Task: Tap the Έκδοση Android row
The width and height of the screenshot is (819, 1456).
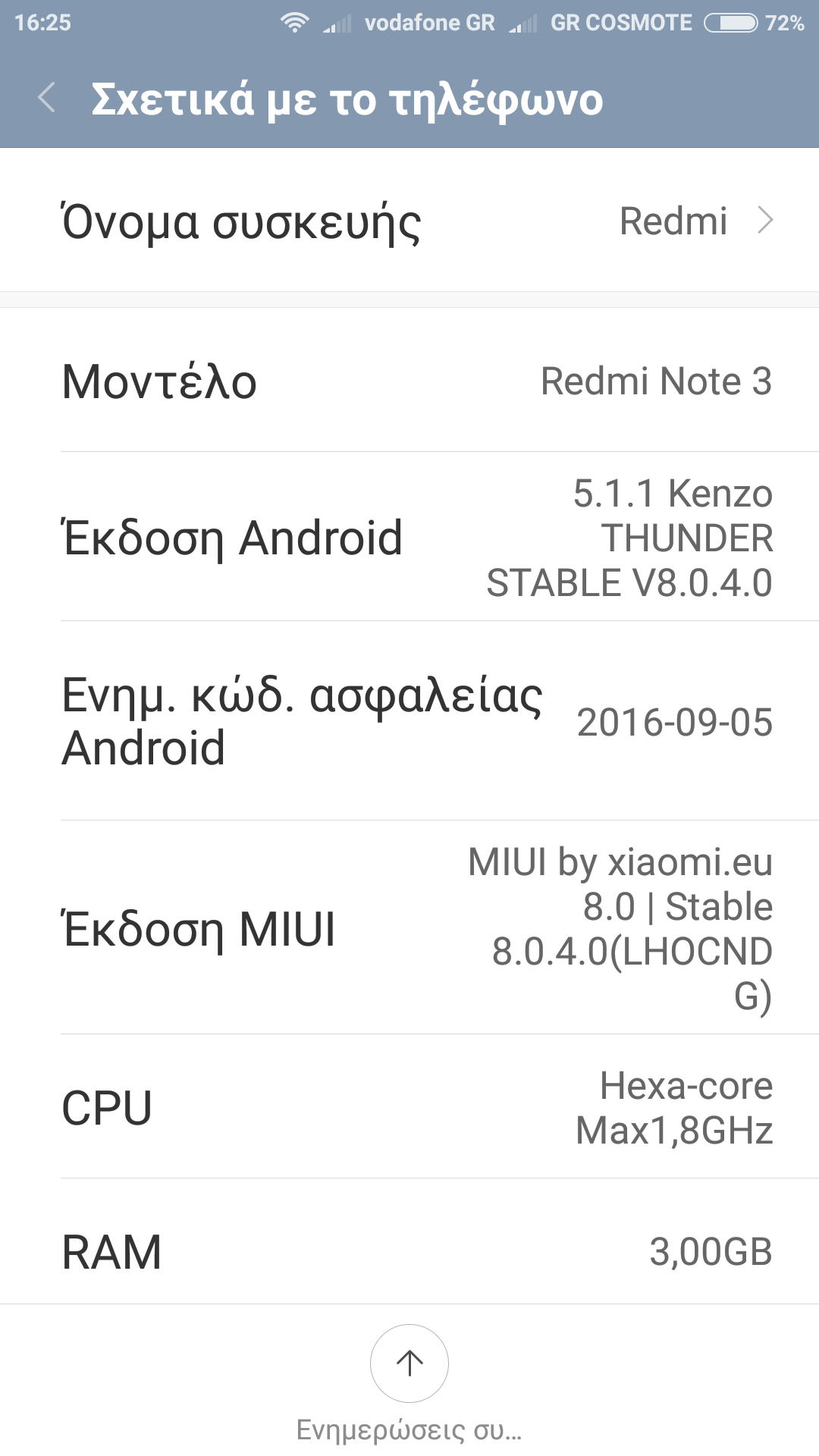Action: [x=409, y=538]
